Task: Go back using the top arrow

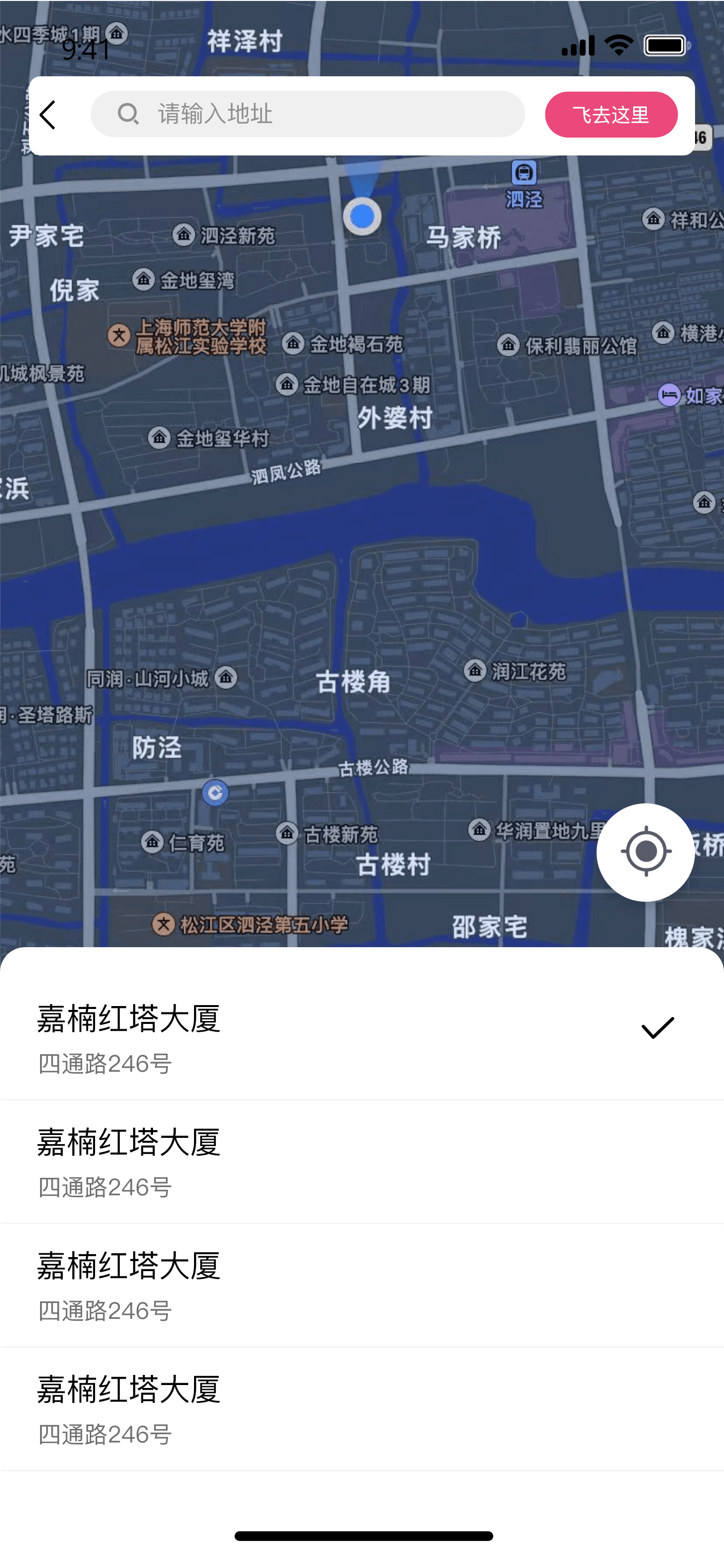Action: tap(48, 115)
